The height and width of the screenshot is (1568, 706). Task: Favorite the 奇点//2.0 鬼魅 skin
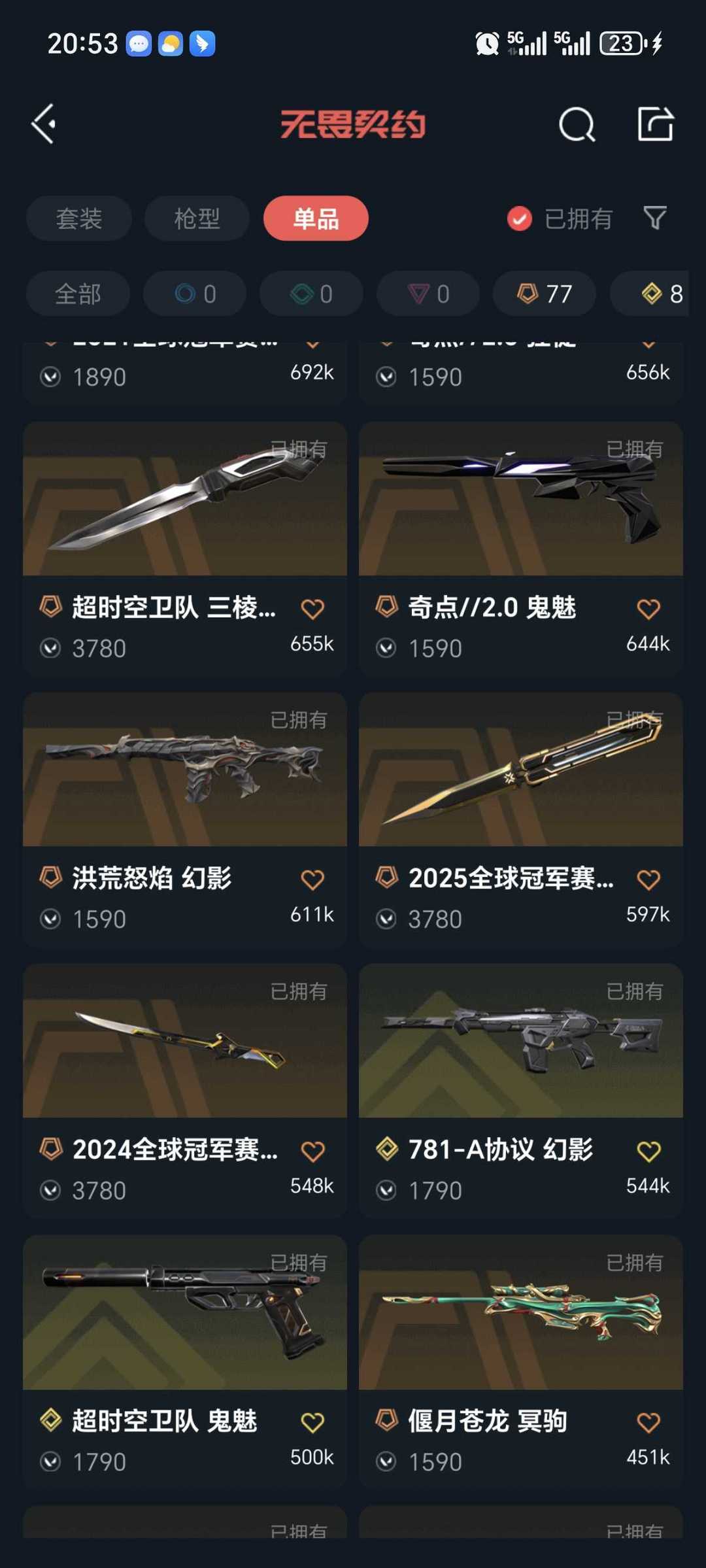[x=648, y=607]
